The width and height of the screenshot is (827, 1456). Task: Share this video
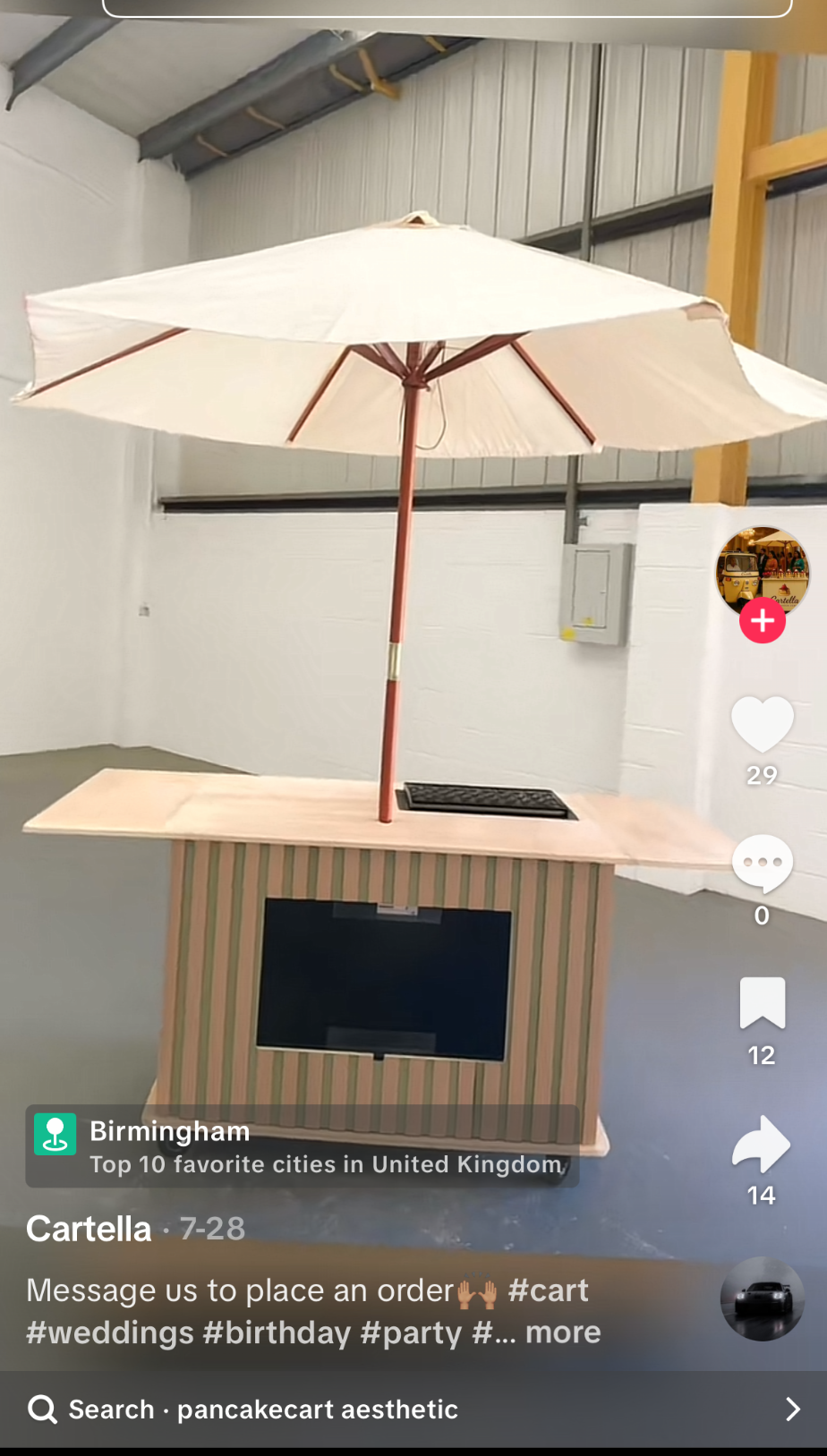point(762,1144)
